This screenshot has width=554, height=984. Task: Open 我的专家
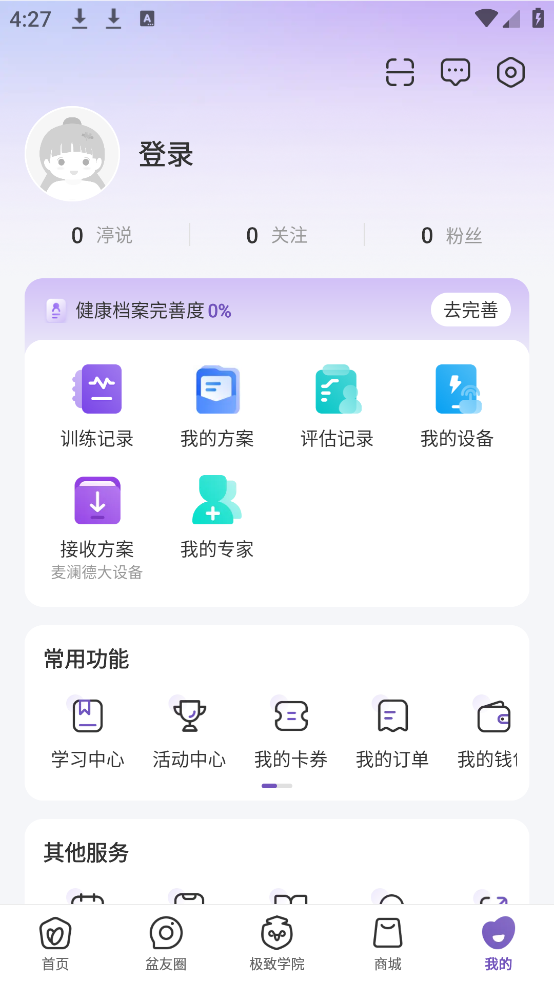tap(217, 518)
